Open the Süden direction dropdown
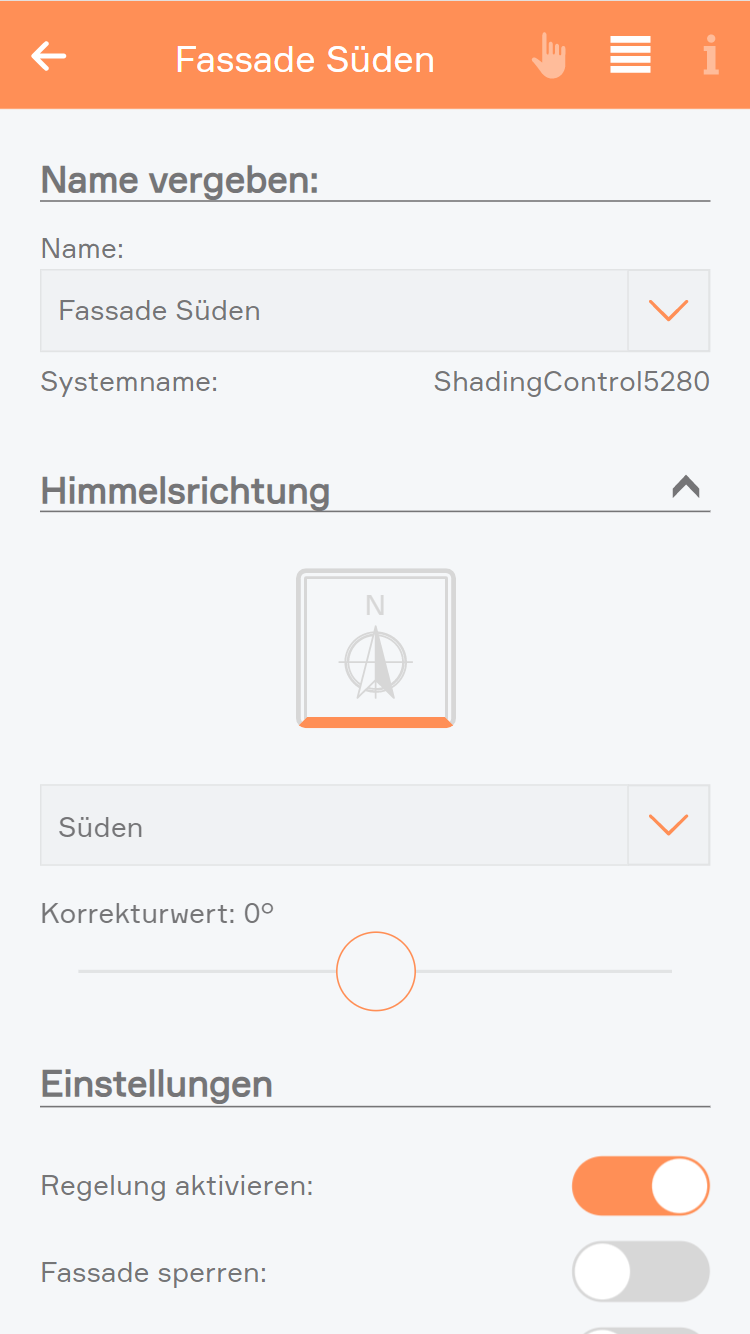750x1334 pixels. point(668,825)
